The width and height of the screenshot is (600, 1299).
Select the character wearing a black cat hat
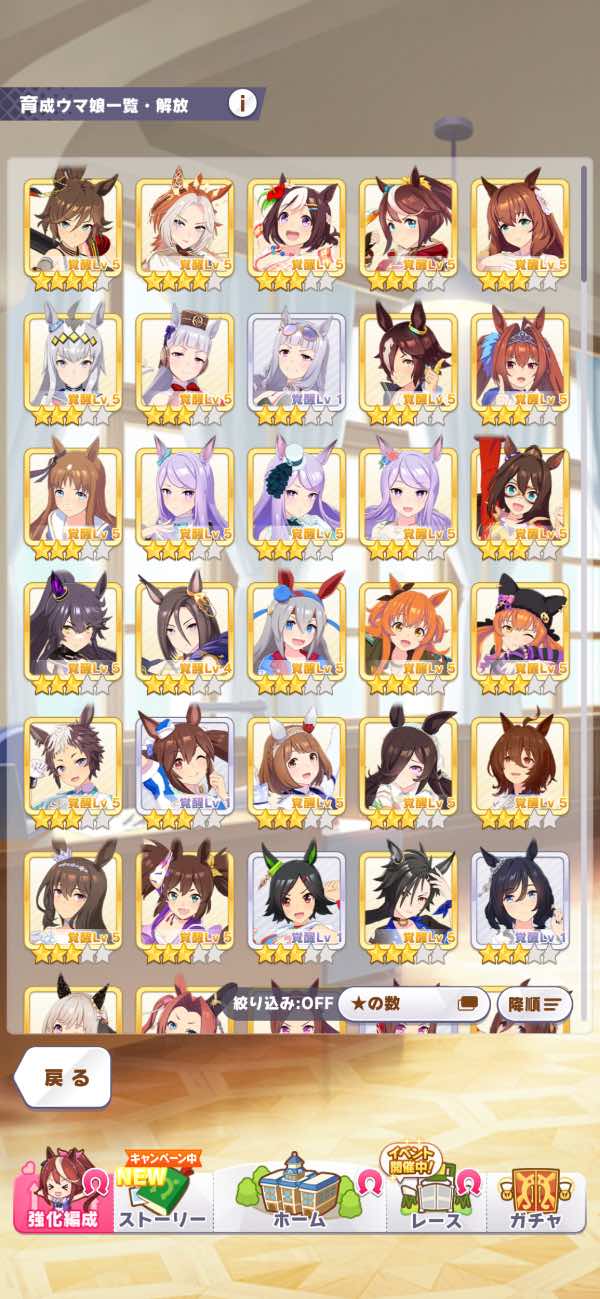[520, 638]
